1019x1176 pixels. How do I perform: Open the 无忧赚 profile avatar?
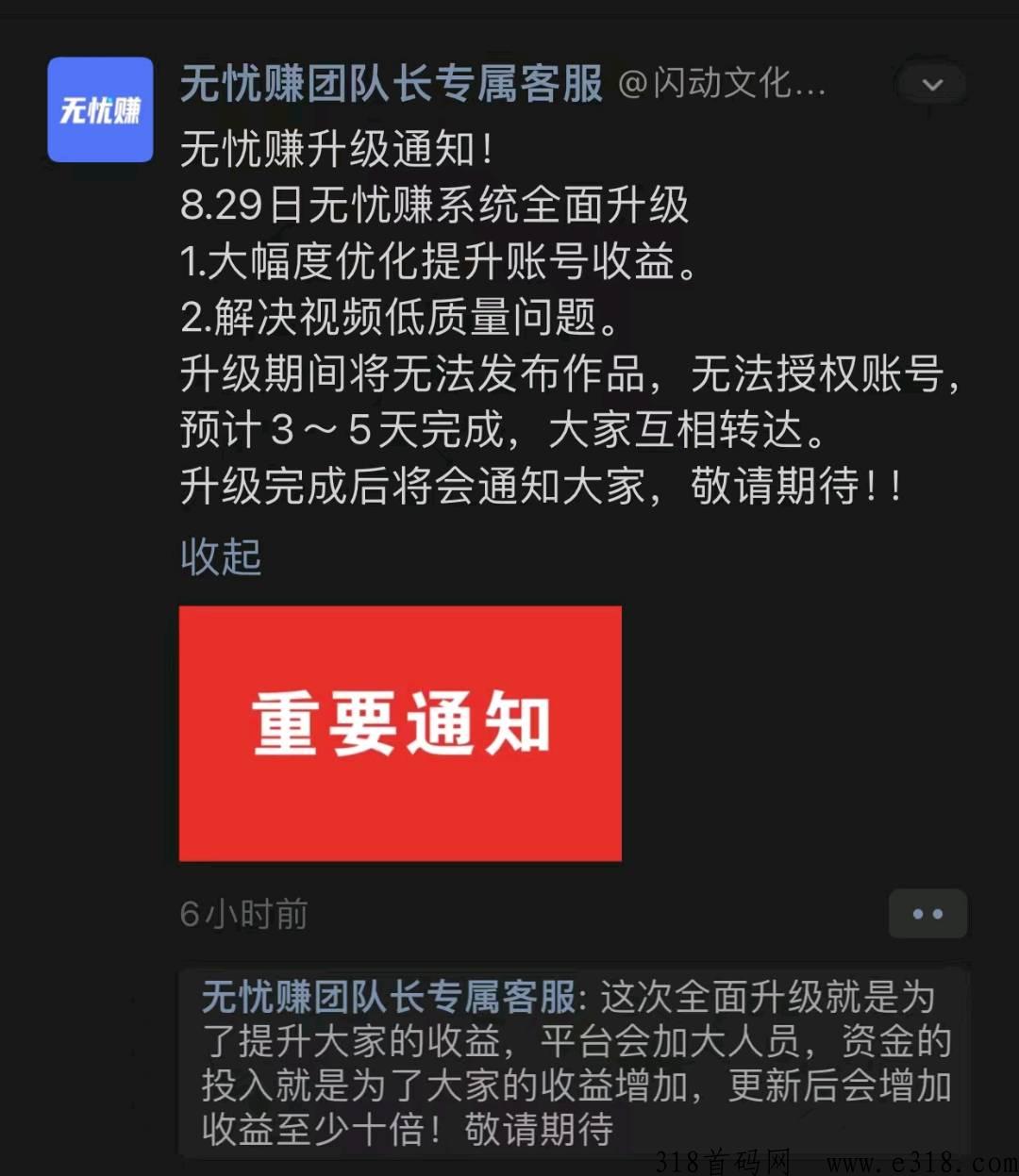pos(100,109)
